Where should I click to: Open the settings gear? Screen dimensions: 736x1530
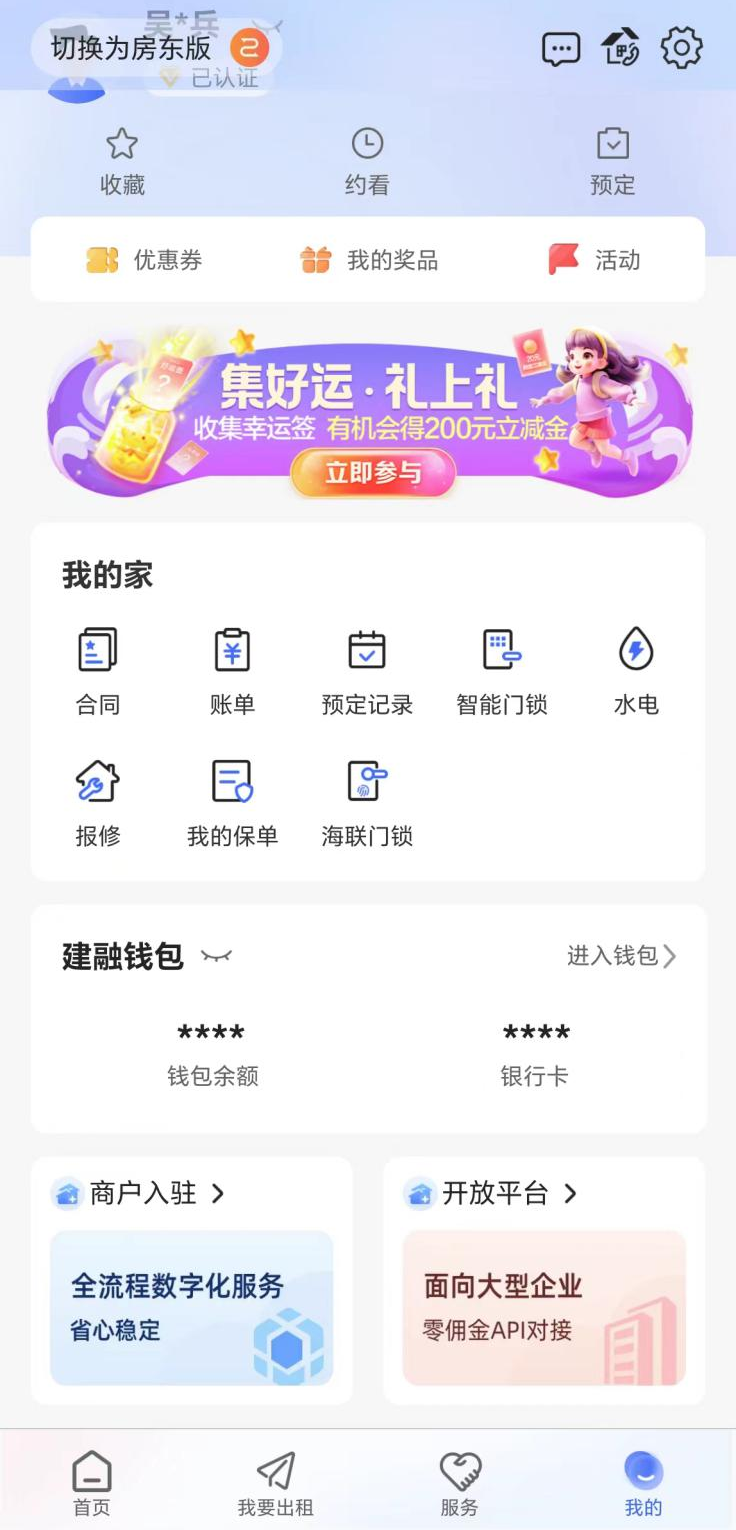pyautogui.click(x=682, y=48)
